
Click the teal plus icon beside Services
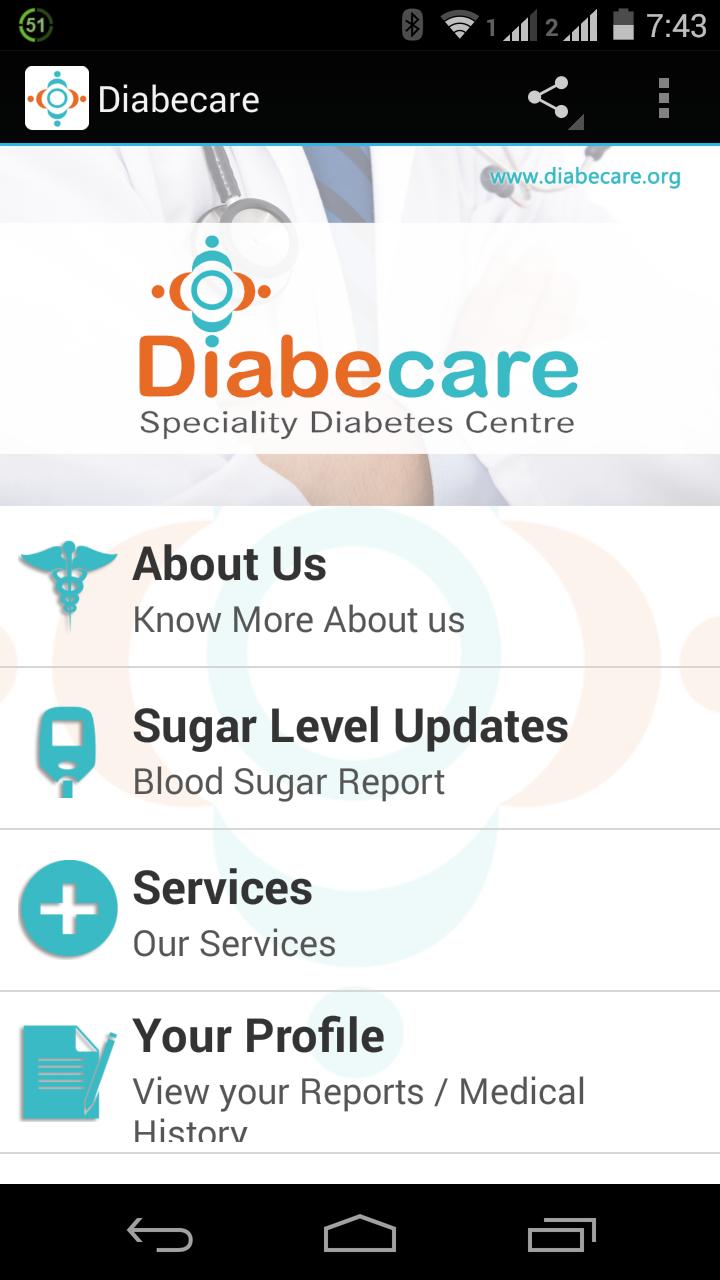66,908
